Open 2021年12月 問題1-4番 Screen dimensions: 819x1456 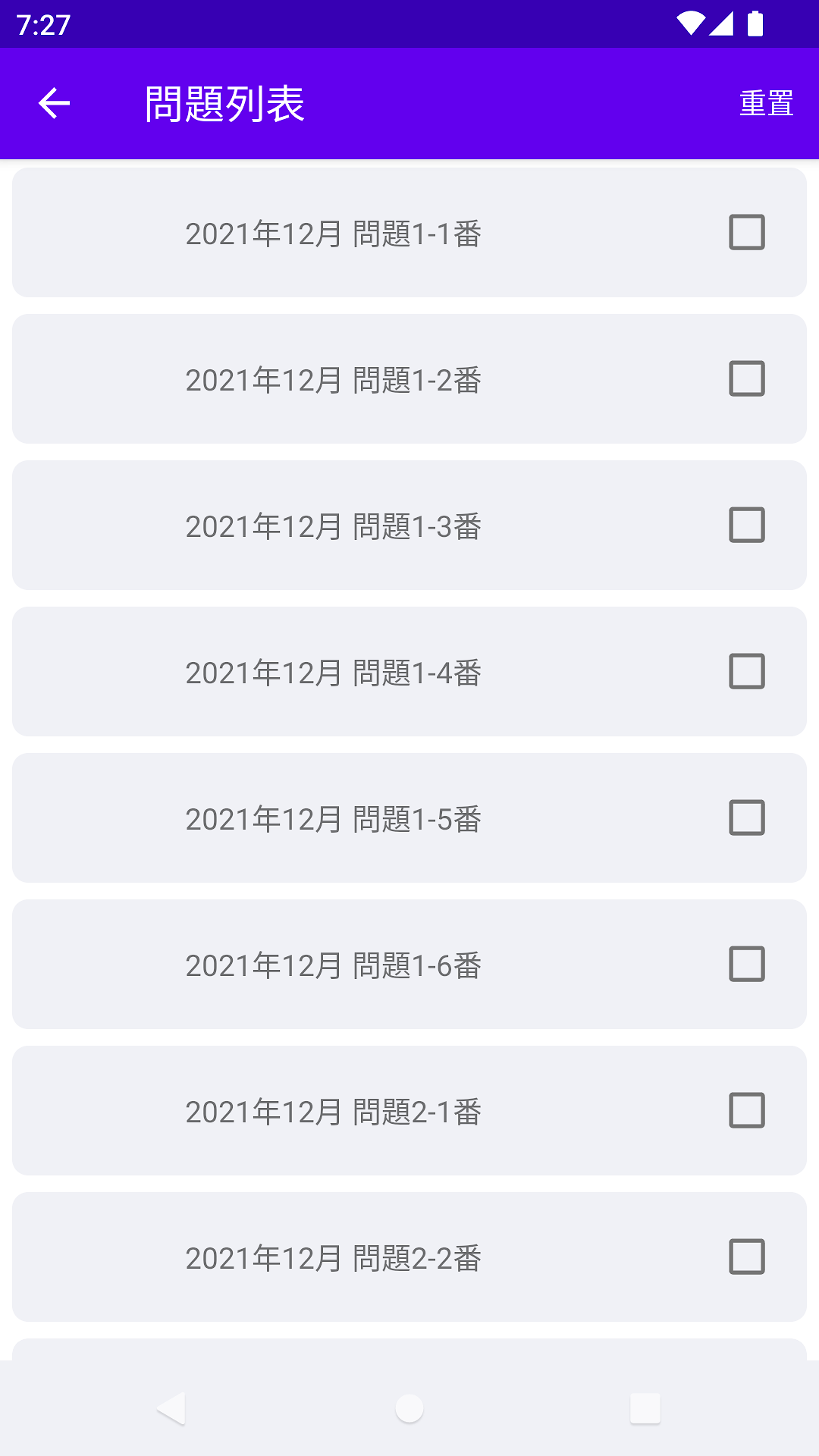coord(409,672)
